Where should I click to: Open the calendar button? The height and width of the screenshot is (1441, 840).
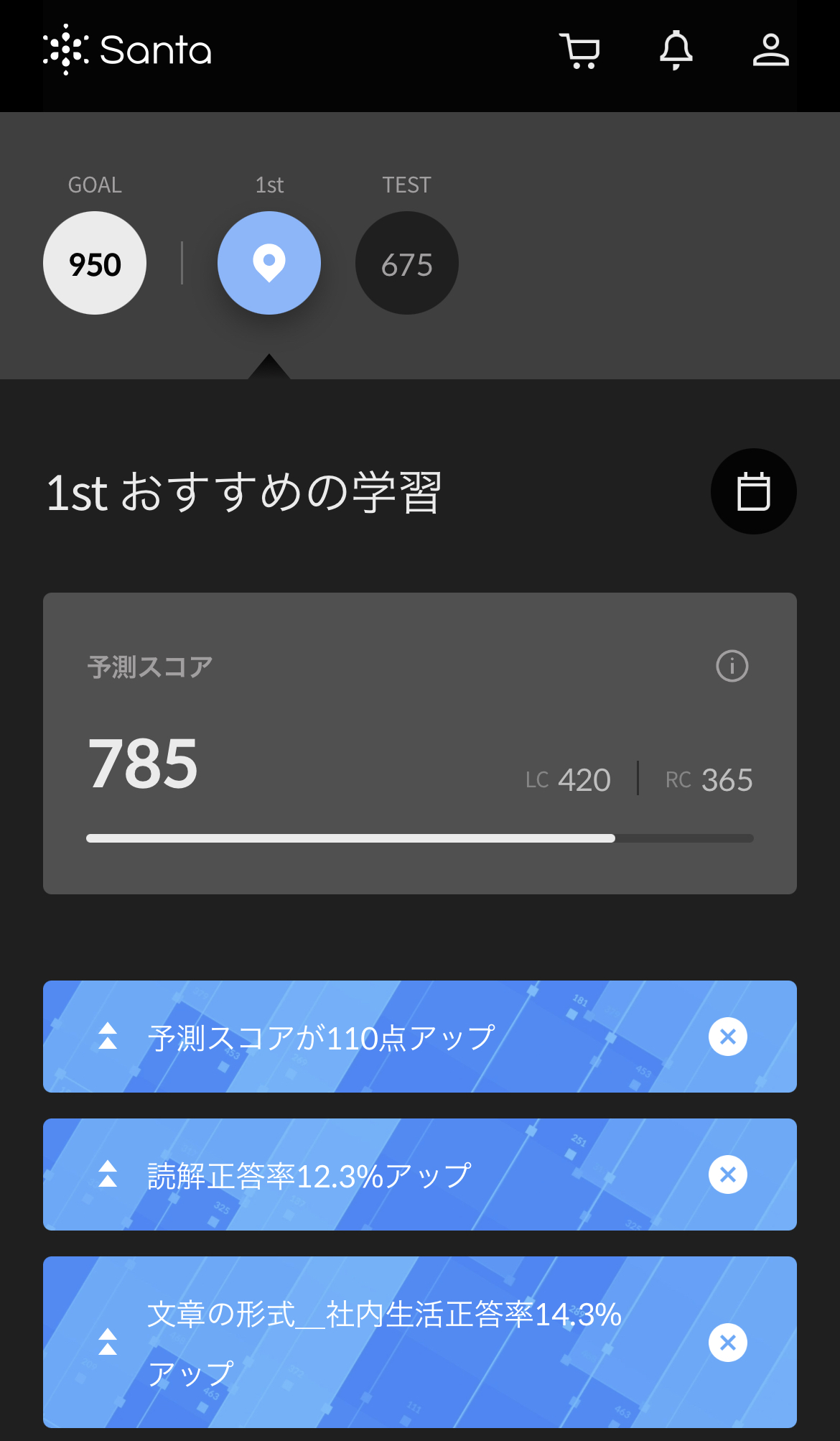pyautogui.click(x=754, y=491)
